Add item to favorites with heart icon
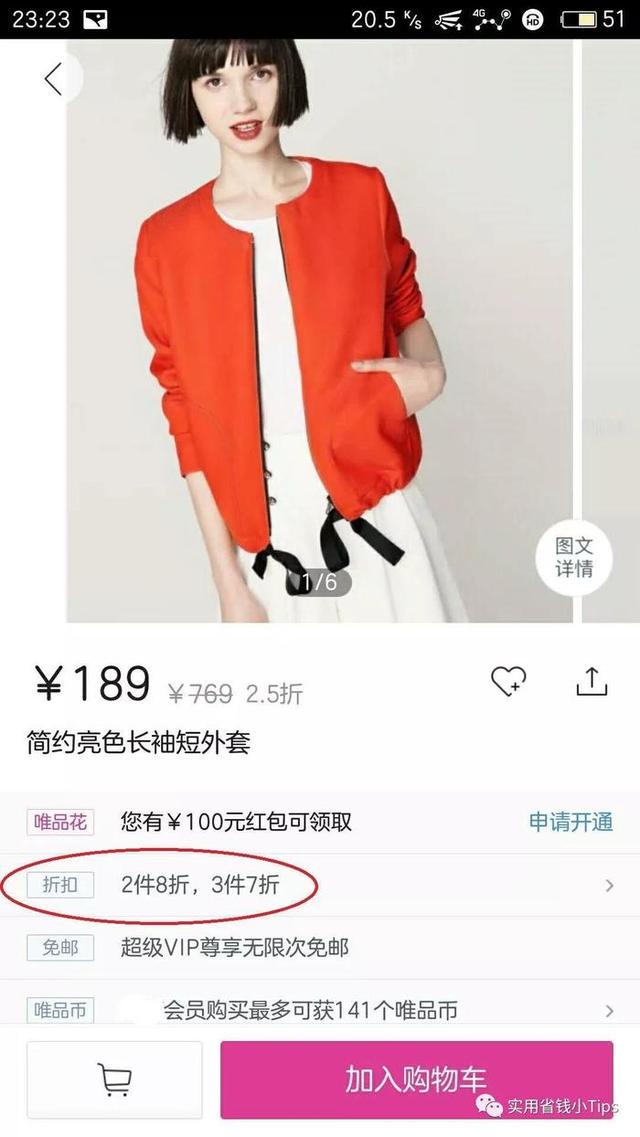Viewport: 640px width, 1137px height. point(508,682)
